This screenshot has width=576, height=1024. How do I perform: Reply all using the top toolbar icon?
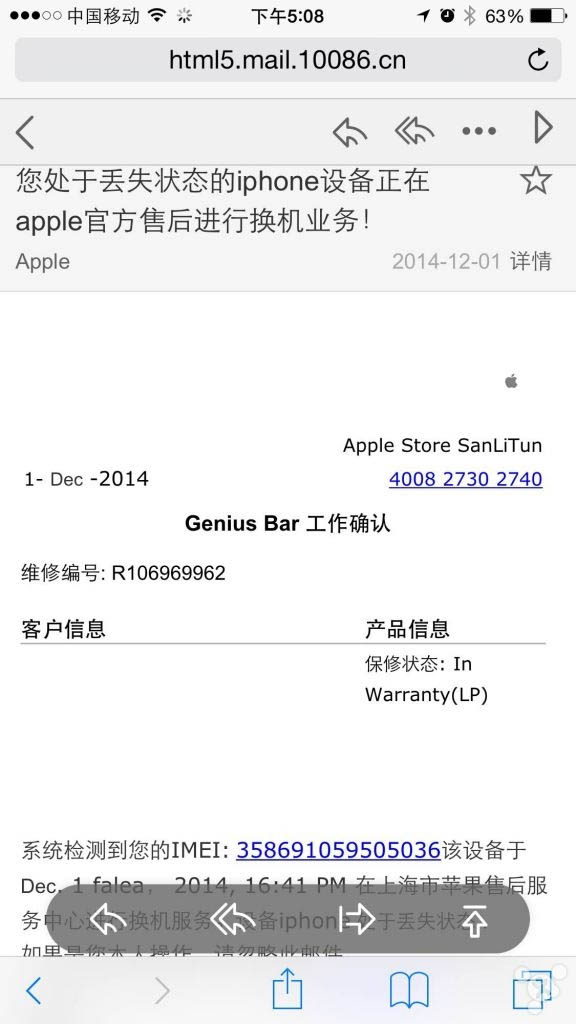tap(414, 131)
